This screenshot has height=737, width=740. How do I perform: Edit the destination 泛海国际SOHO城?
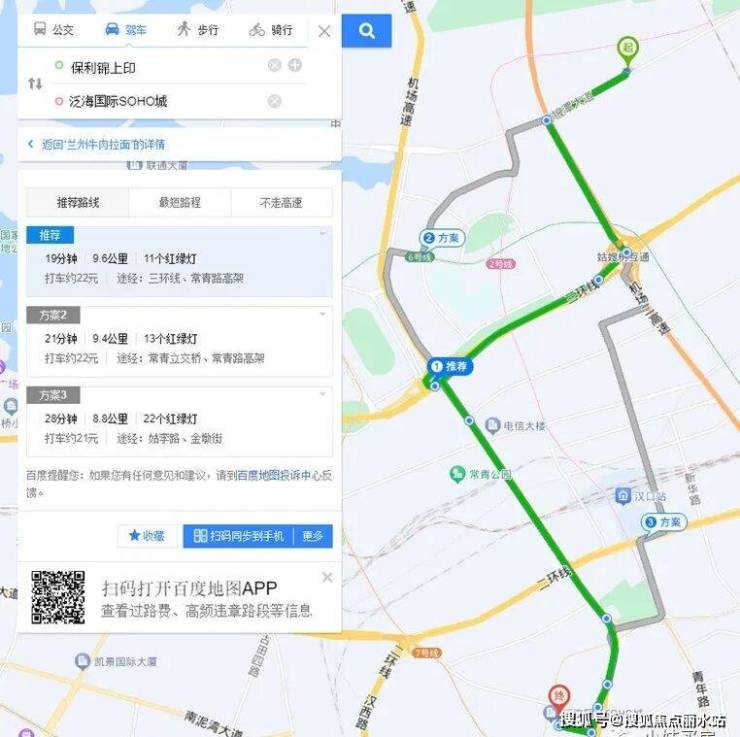pyautogui.click(x=160, y=101)
